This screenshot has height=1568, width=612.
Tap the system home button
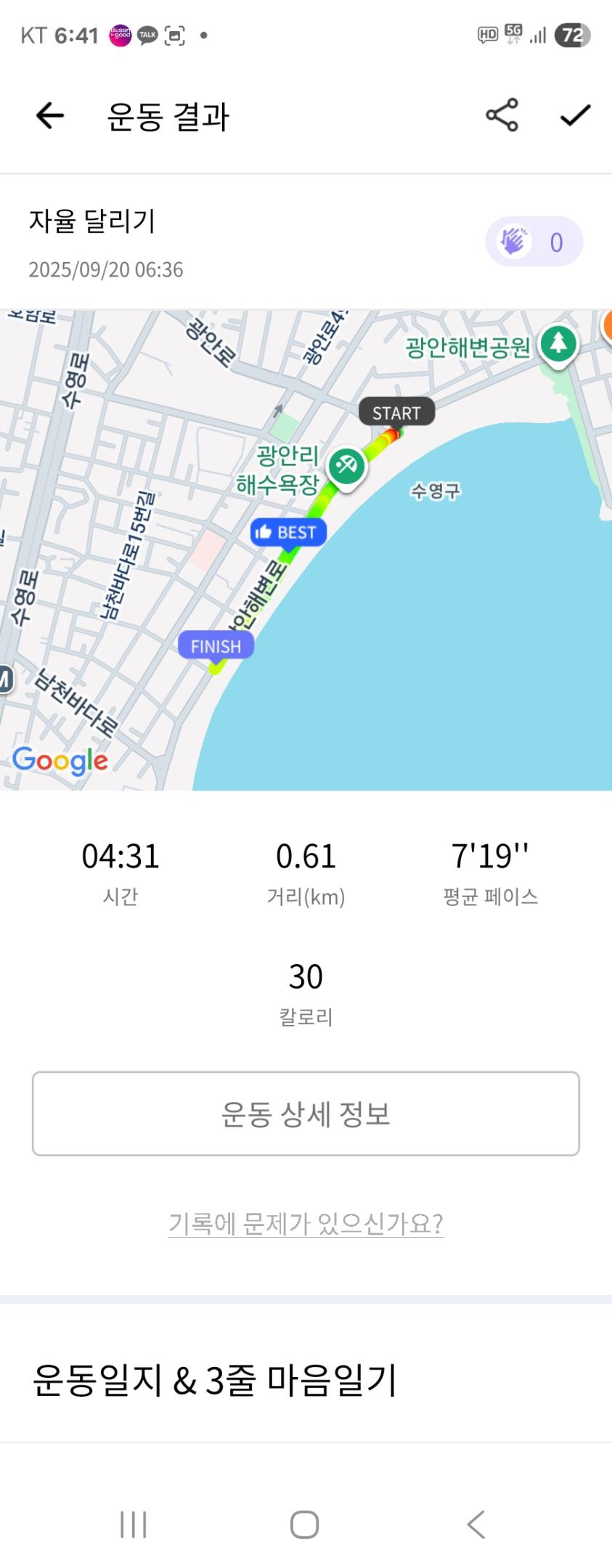pyautogui.click(x=305, y=1524)
